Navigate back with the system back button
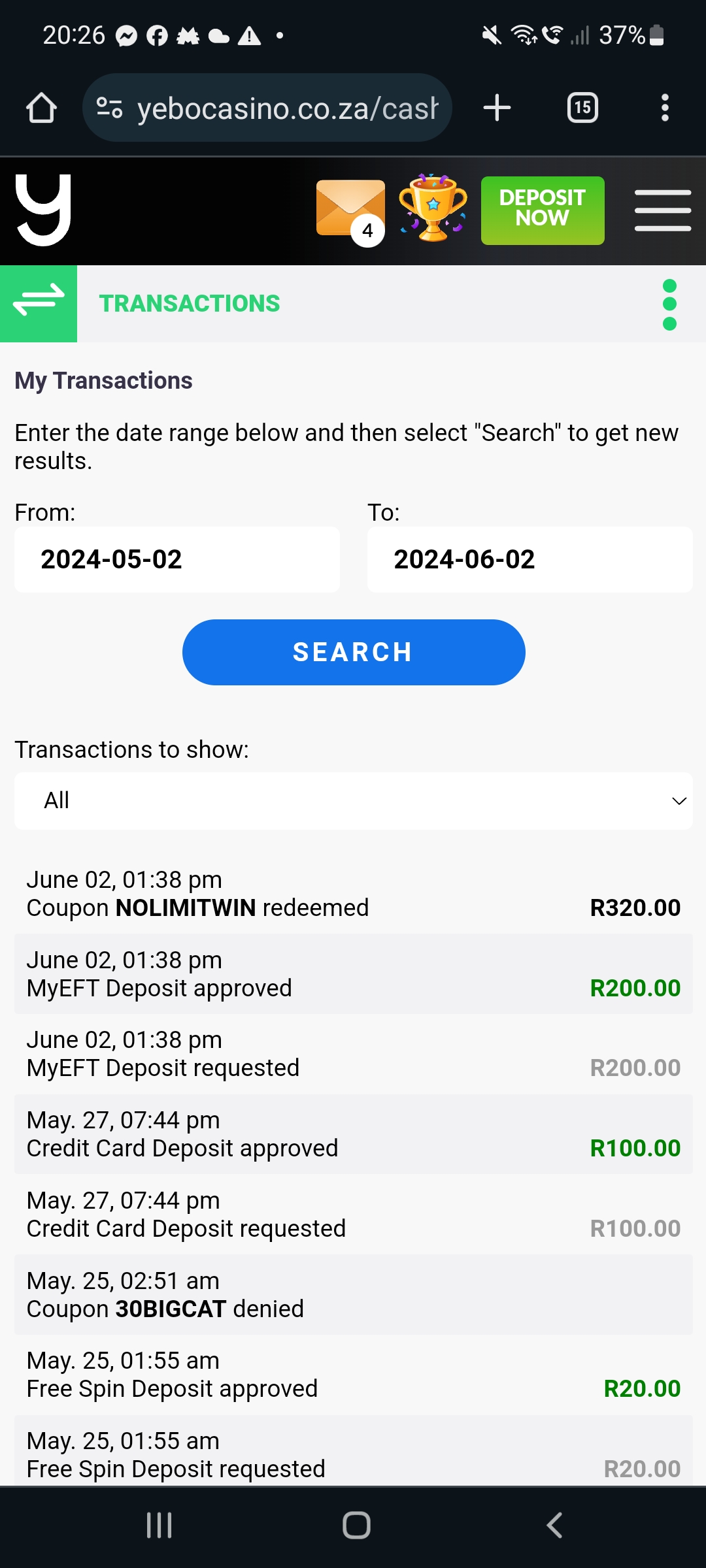The height and width of the screenshot is (1568, 706). click(x=554, y=1526)
